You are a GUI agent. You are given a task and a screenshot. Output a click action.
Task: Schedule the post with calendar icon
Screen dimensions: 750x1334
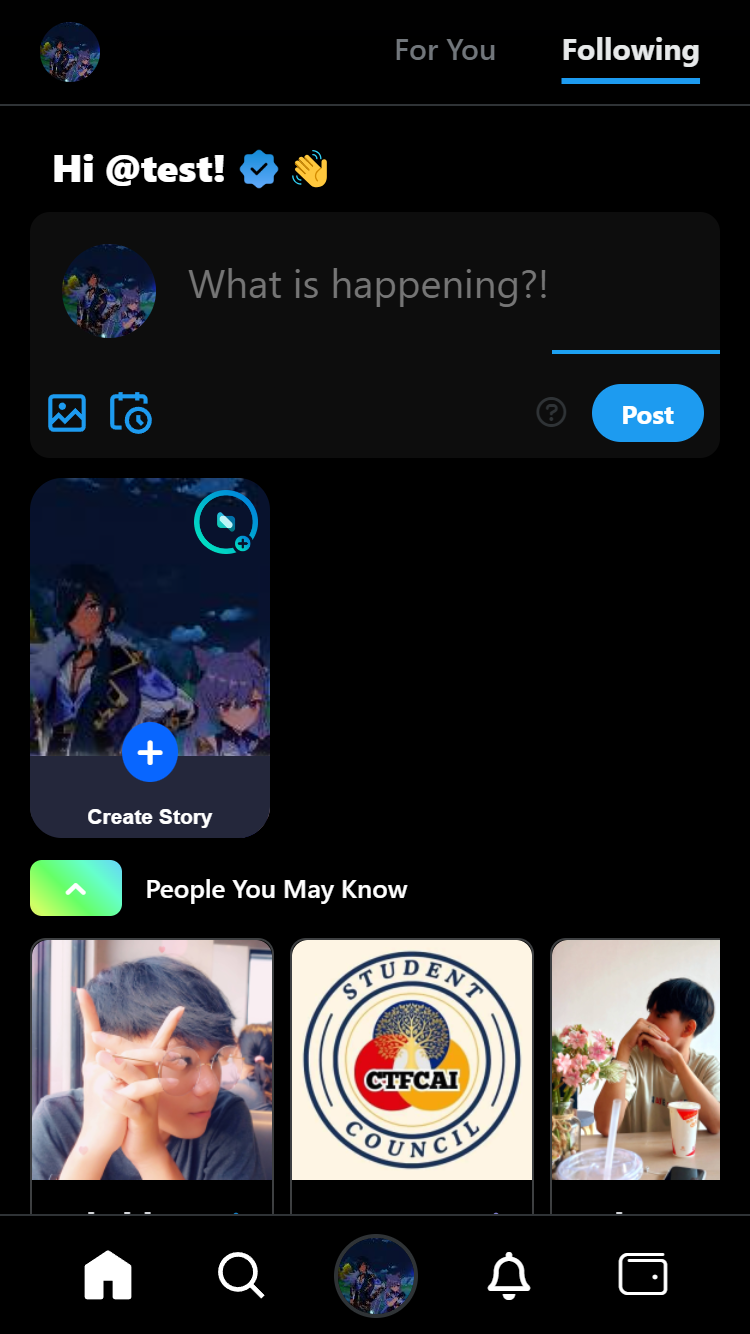(130, 412)
